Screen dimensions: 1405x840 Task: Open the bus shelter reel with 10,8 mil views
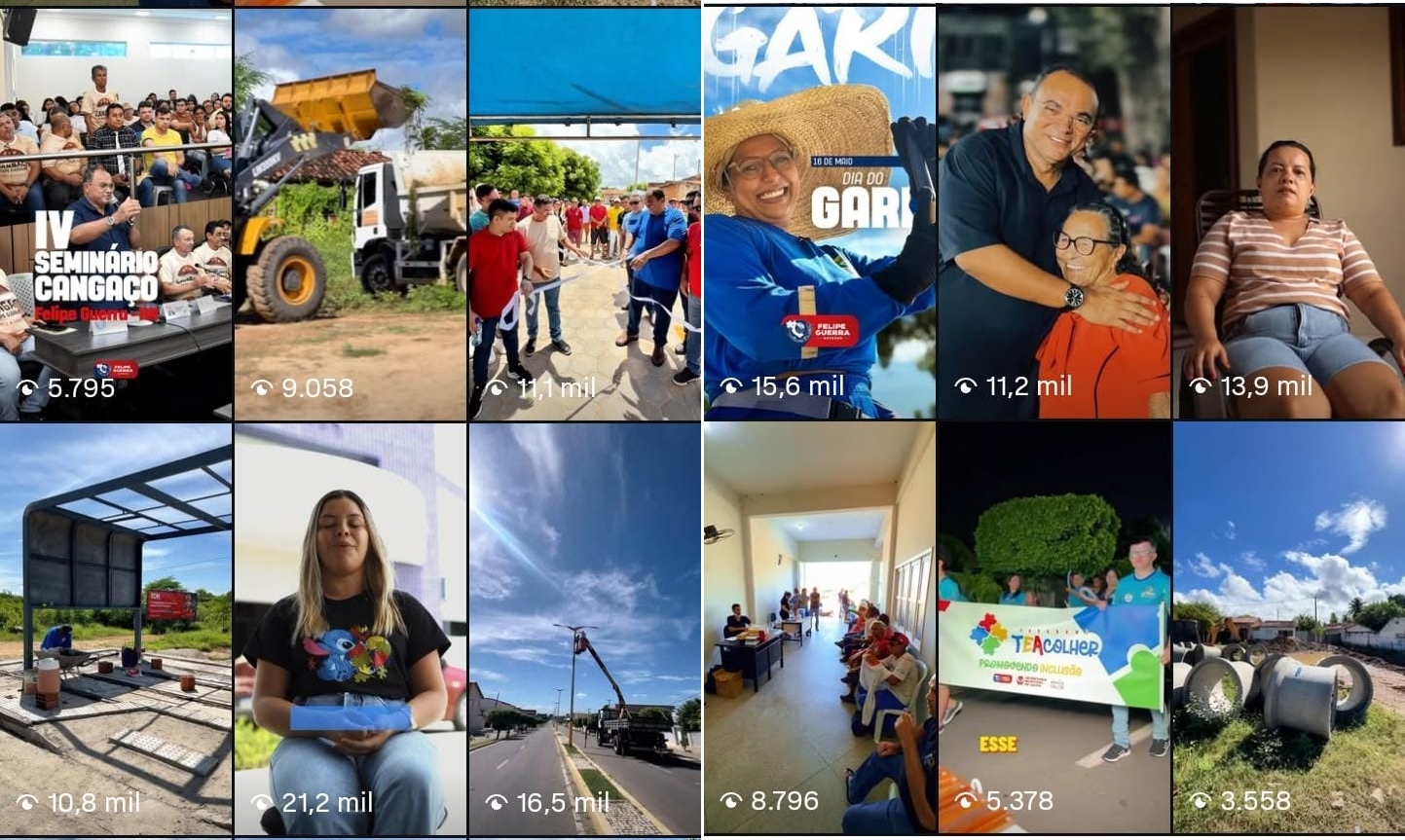pyautogui.click(x=116, y=629)
